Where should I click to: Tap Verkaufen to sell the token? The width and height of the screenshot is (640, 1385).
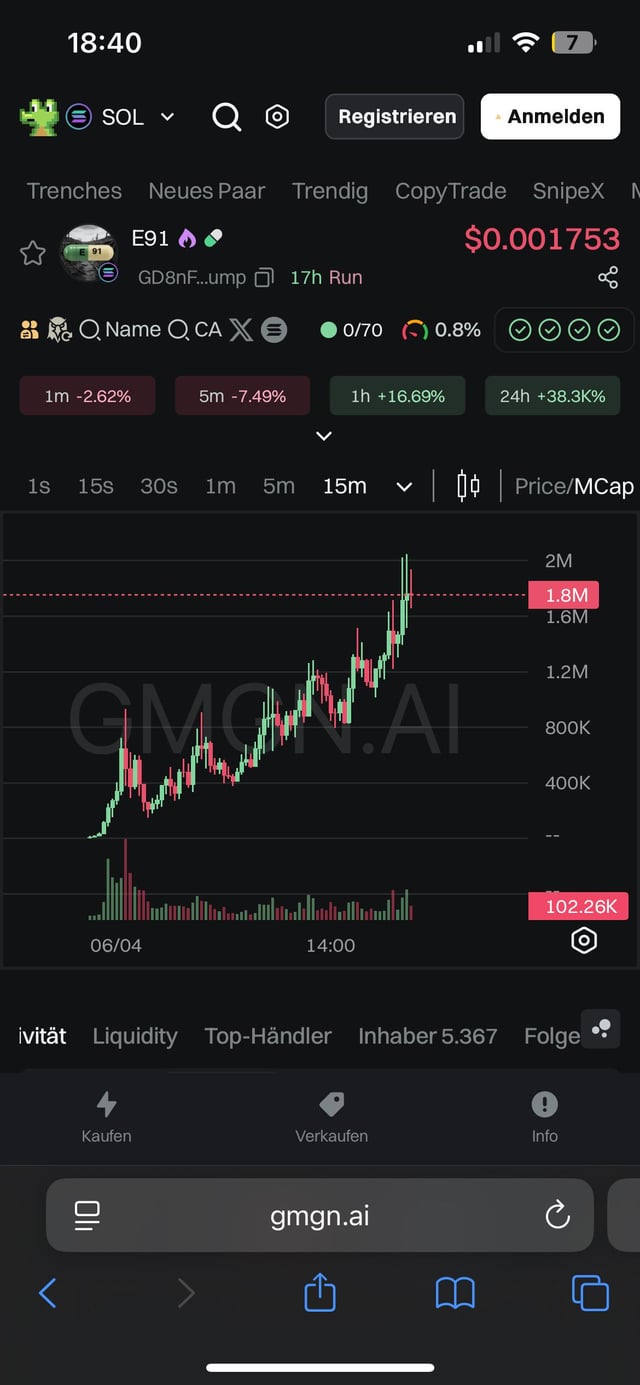click(331, 1116)
